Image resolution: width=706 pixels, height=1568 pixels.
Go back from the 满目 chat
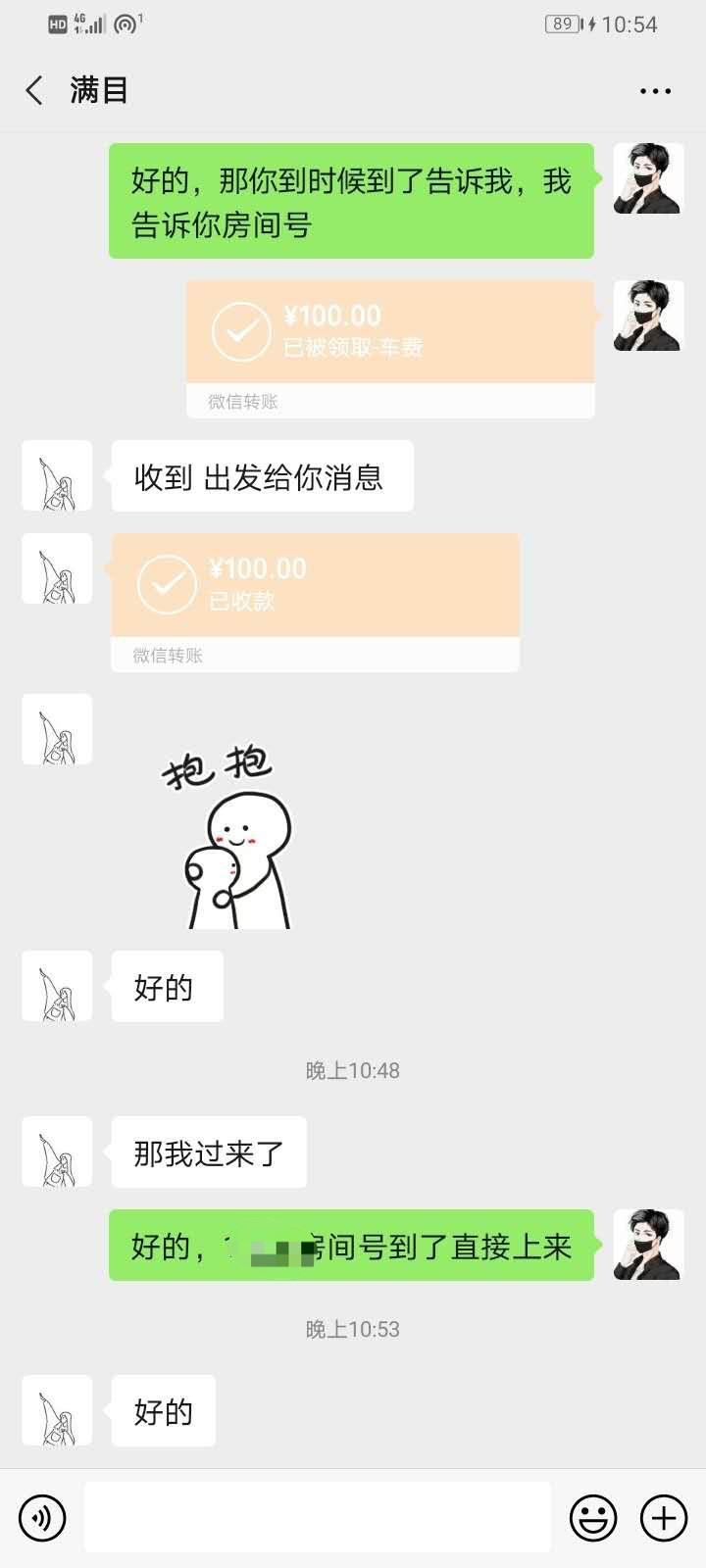(34, 91)
